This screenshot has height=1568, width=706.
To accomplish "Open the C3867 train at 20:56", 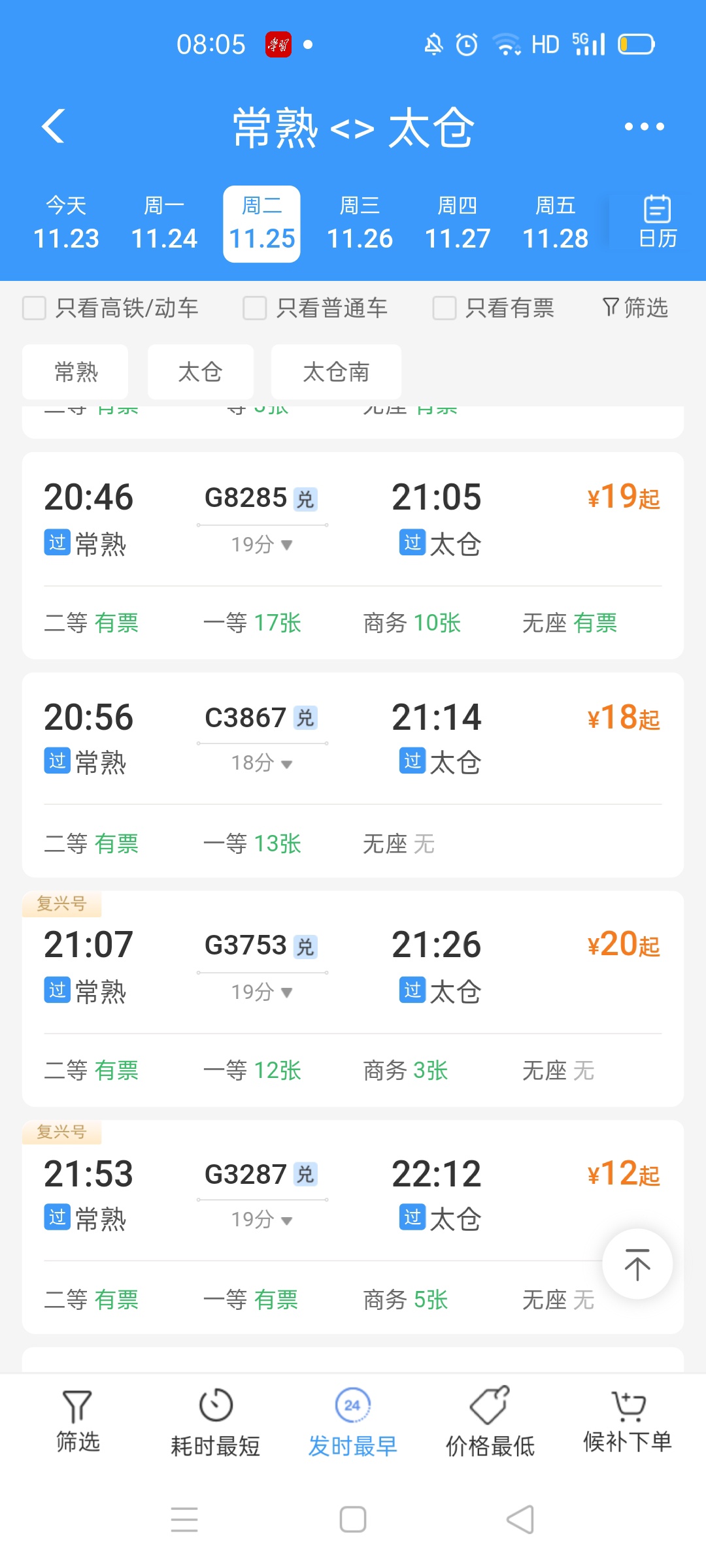I will (353, 738).
